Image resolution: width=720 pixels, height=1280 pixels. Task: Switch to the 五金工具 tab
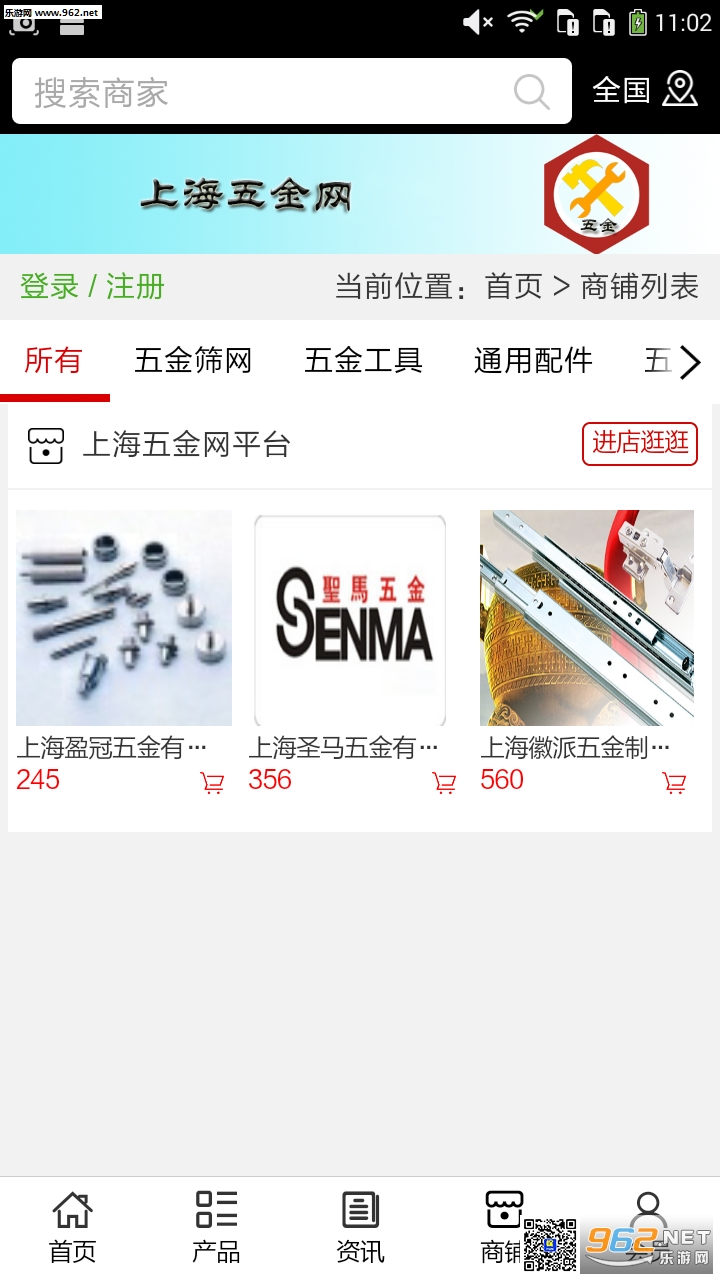363,360
